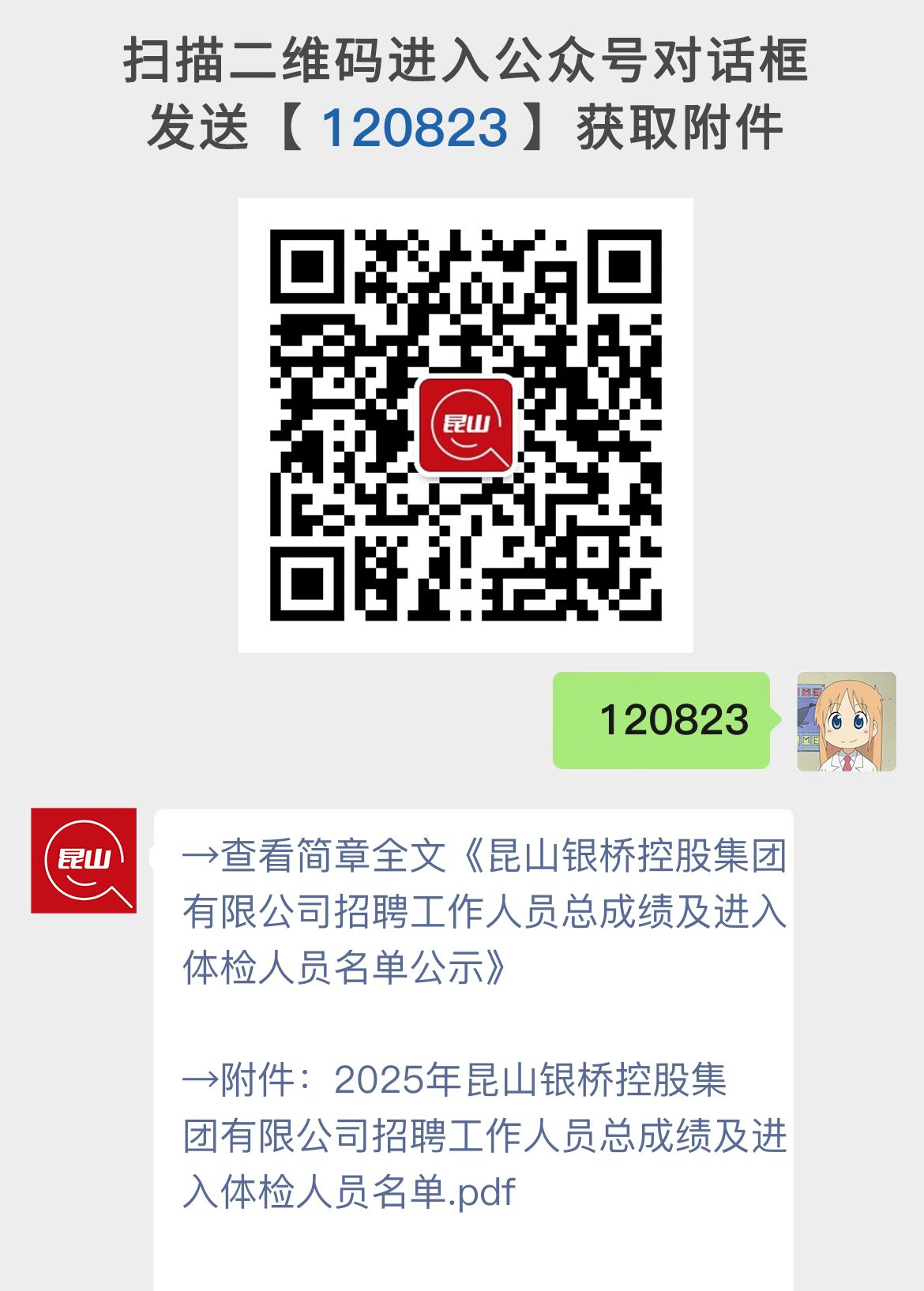
Task: Click the arrow before 附件
Action: click(x=201, y=1080)
